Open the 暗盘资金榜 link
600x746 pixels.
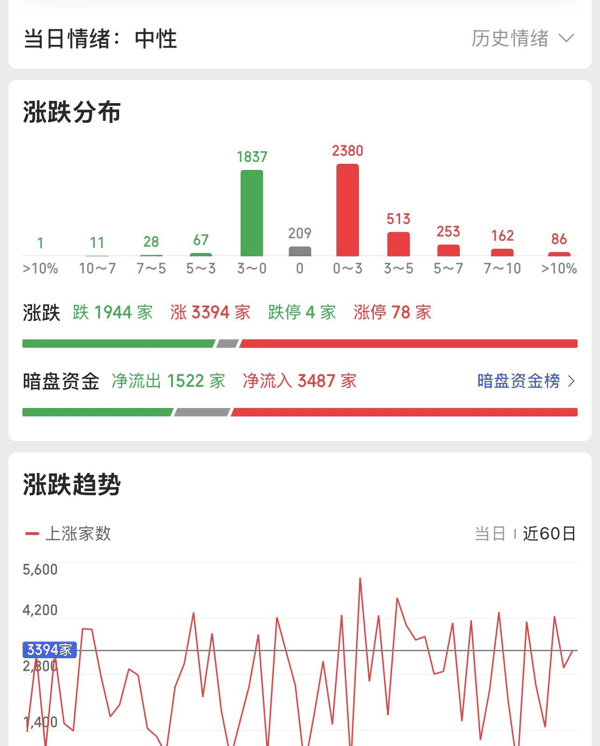tap(526, 381)
